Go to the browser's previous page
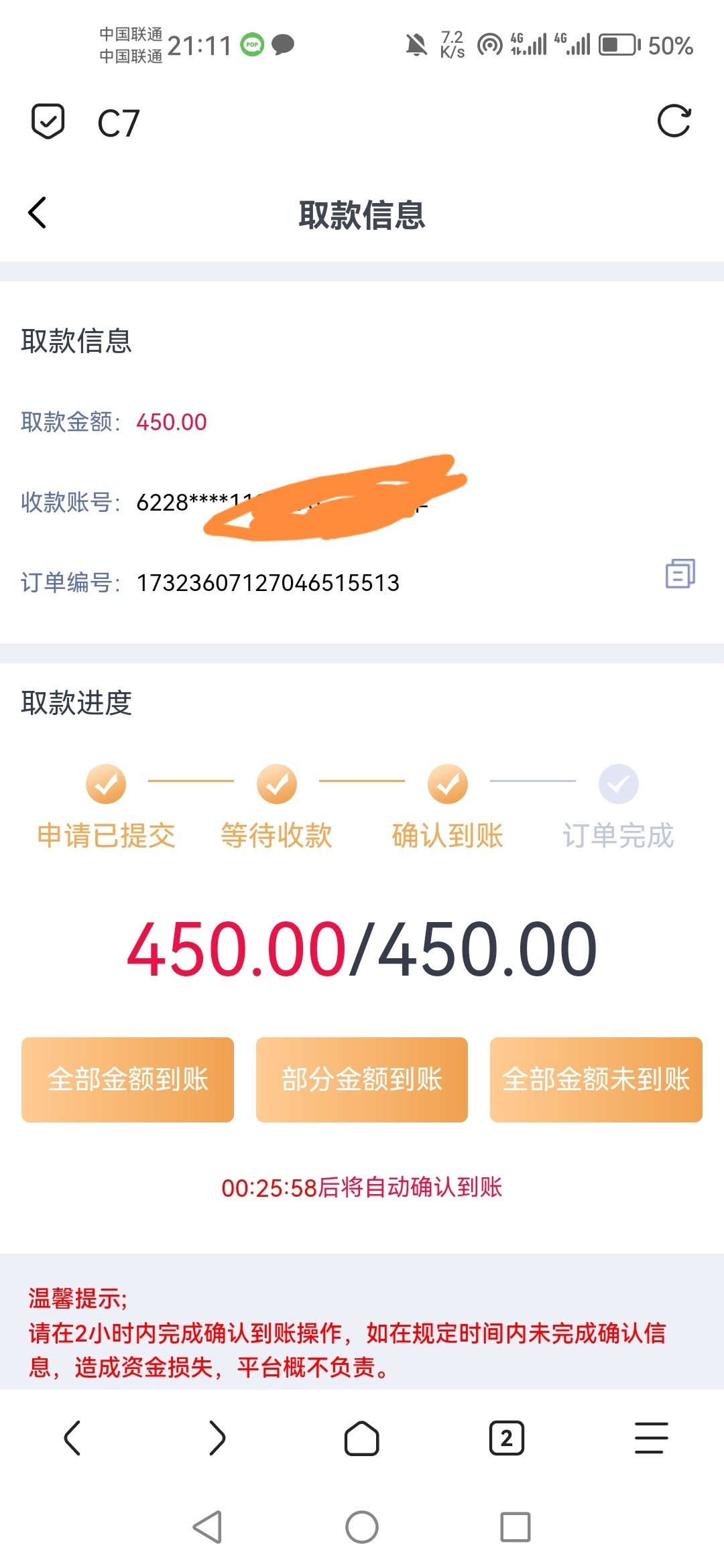Image resolution: width=724 pixels, height=1568 pixels. click(x=72, y=1438)
